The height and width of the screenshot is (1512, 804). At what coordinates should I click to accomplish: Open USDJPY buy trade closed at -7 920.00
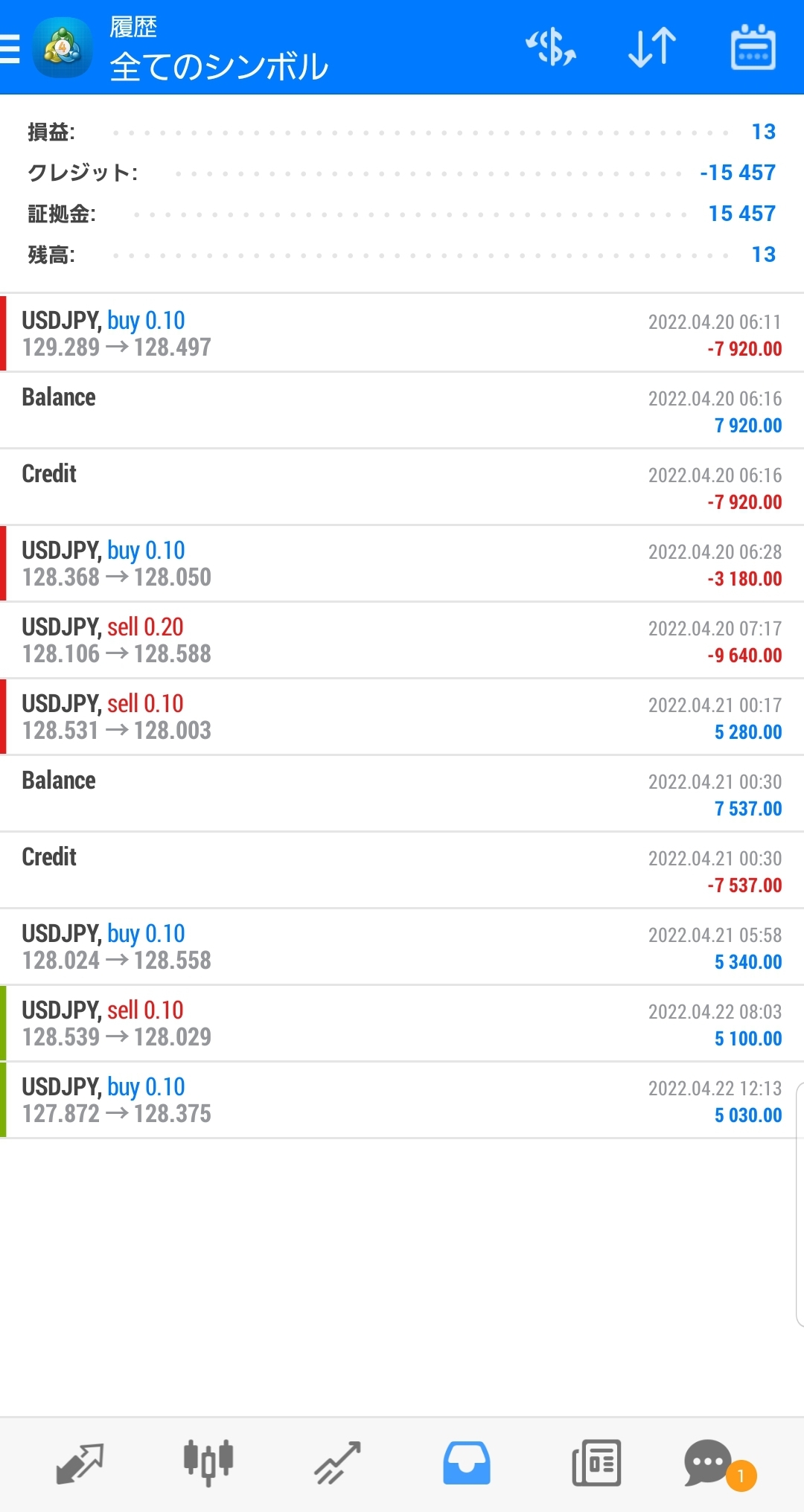tap(402, 333)
